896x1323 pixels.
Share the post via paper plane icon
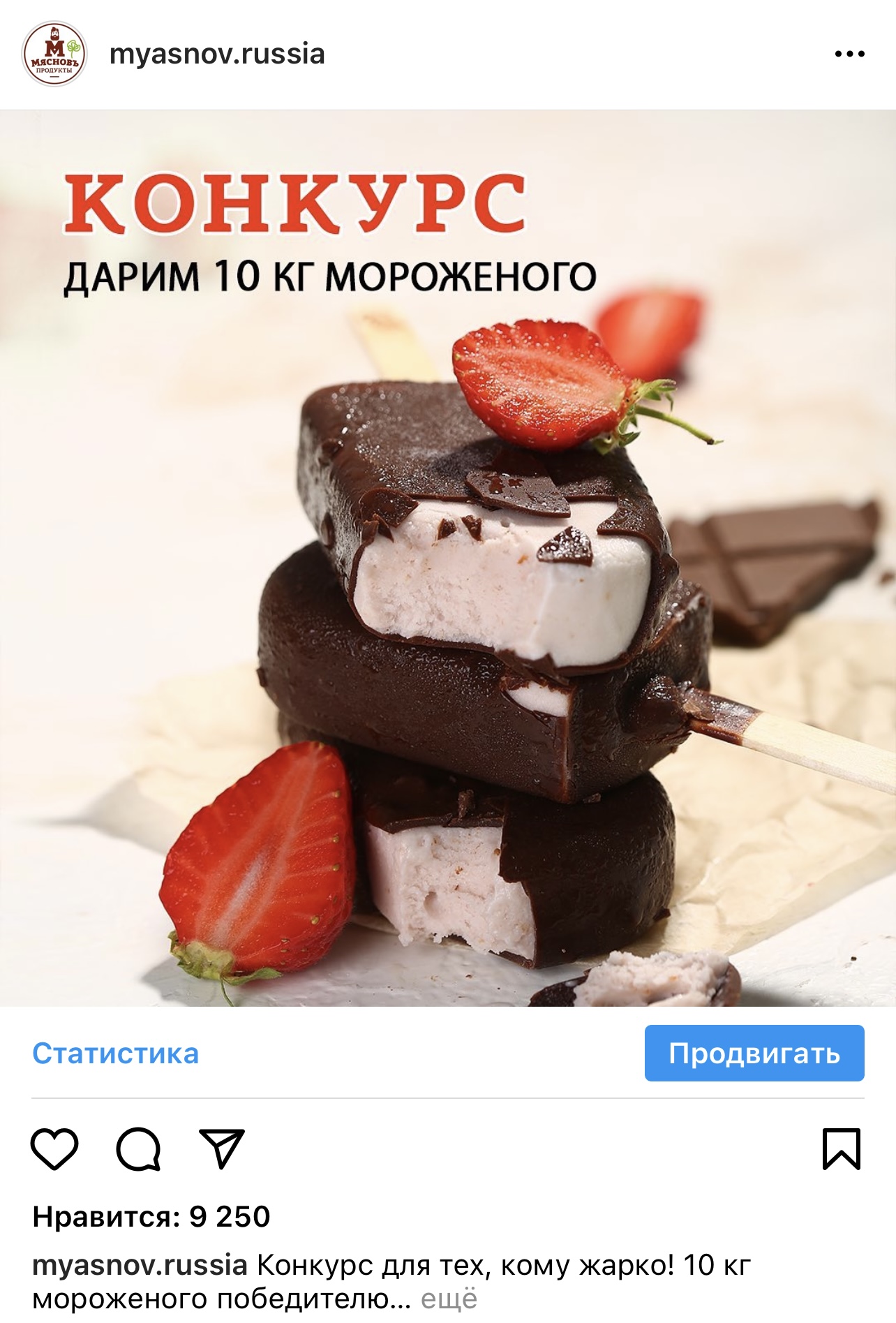(x=222, y=1148)
